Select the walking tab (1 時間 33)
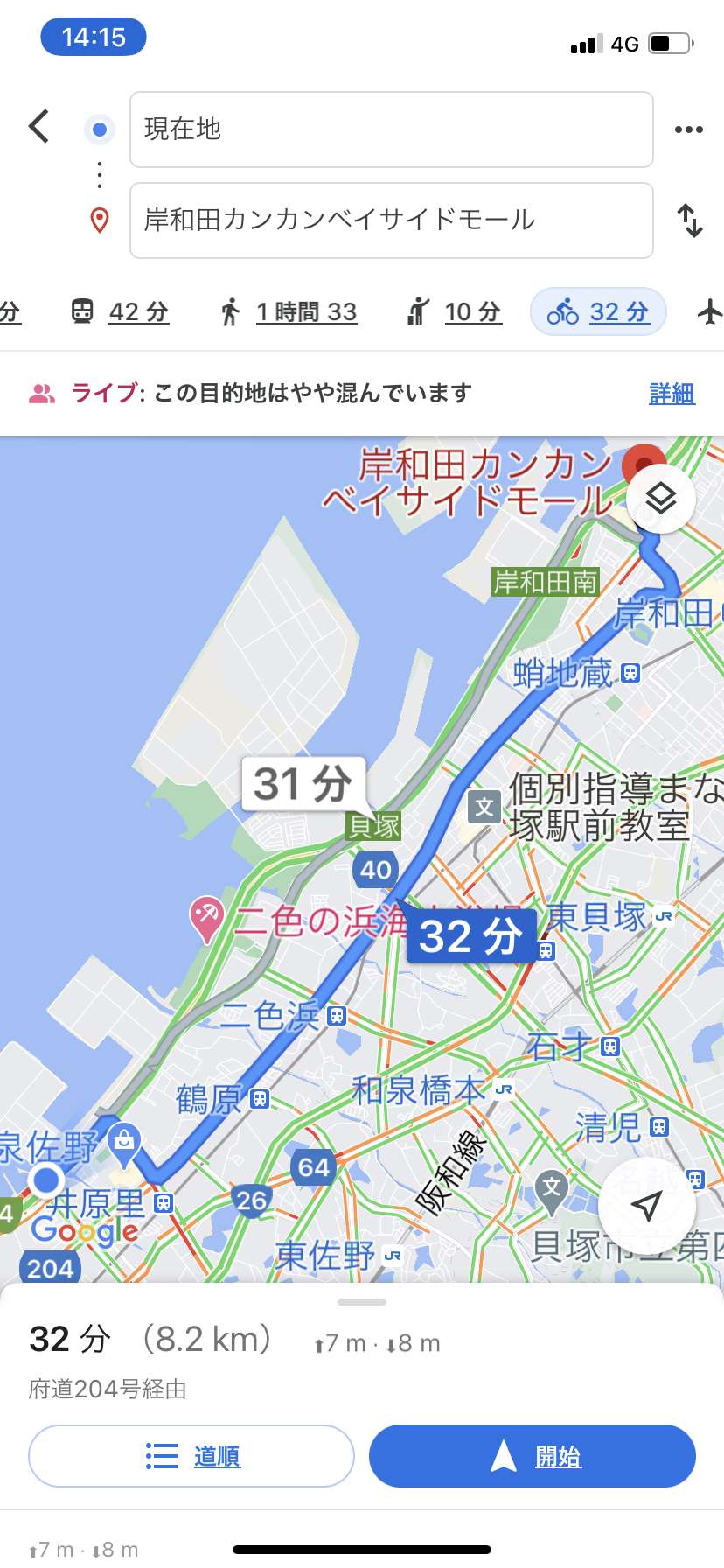724x1568 pixels. point(289,311)
